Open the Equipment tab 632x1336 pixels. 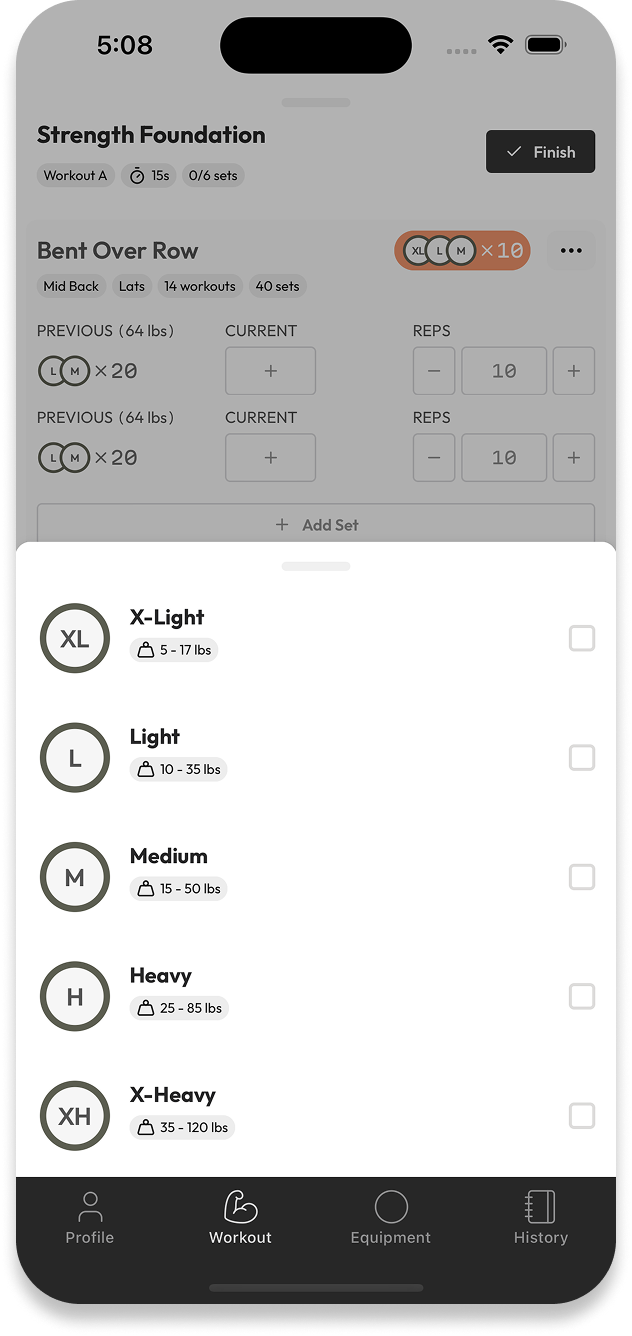(390, 1218)
